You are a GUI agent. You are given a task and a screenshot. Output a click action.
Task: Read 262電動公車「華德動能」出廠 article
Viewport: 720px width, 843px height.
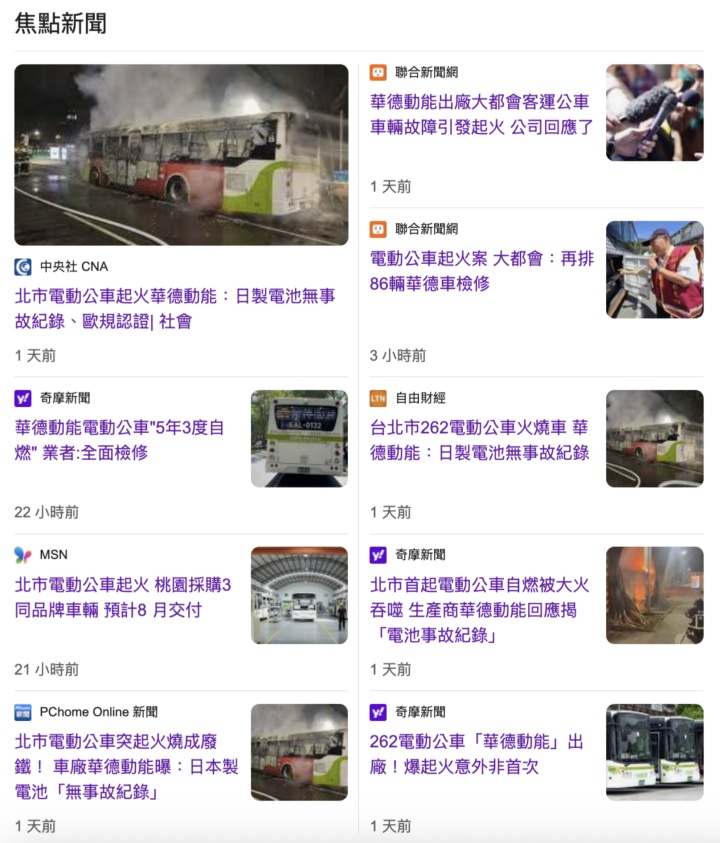pos(476,755)
